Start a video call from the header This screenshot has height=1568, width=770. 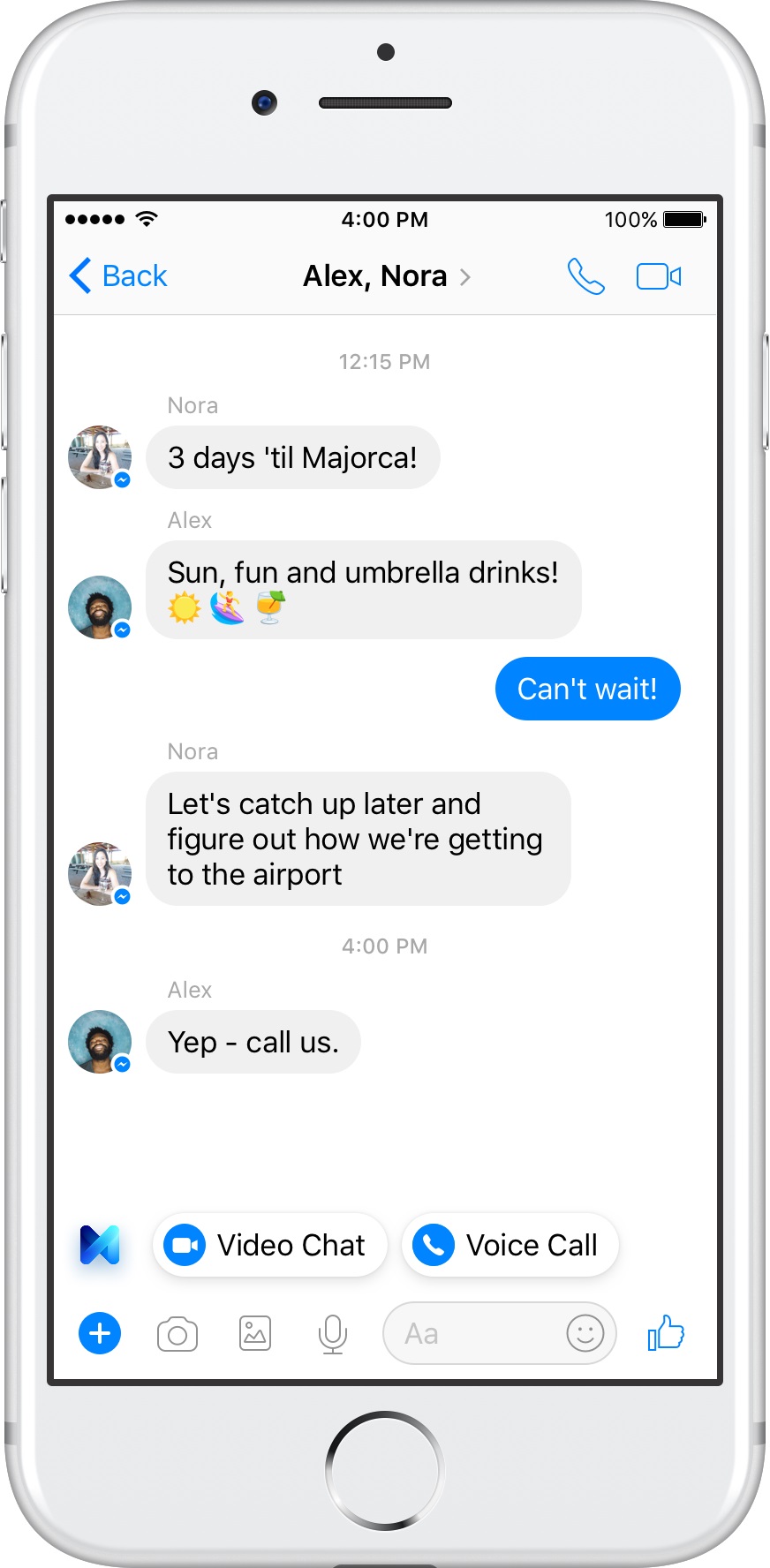click(x=659, y=276)
